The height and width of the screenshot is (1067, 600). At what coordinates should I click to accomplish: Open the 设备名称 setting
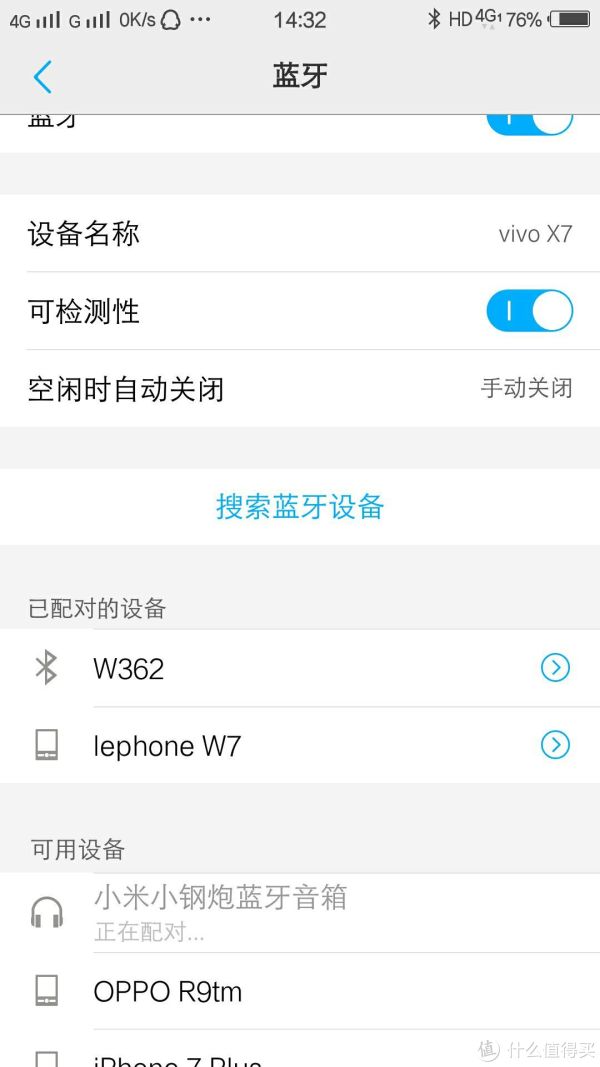tap(300, 233)
